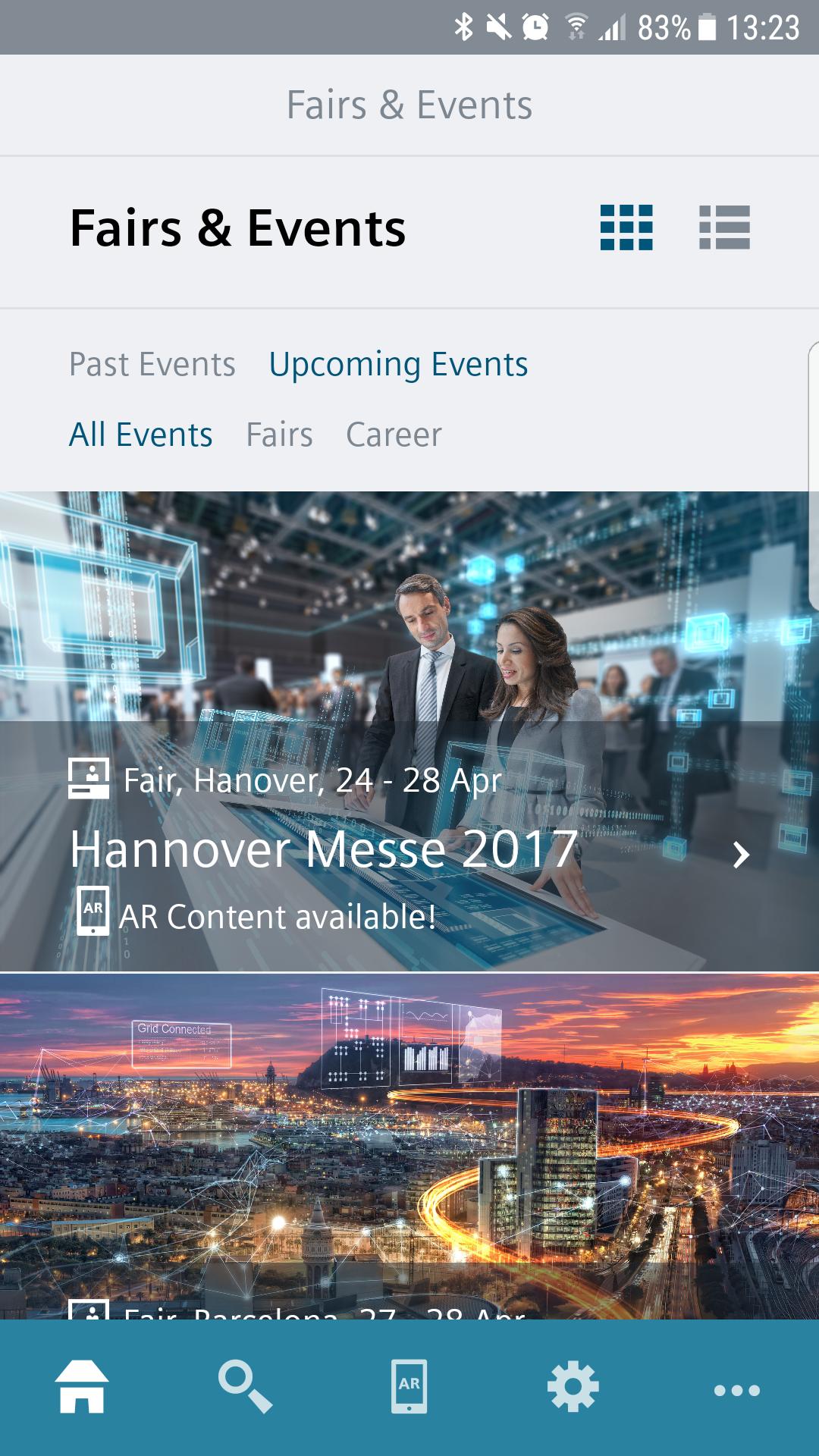Select the All Events category

141,435
